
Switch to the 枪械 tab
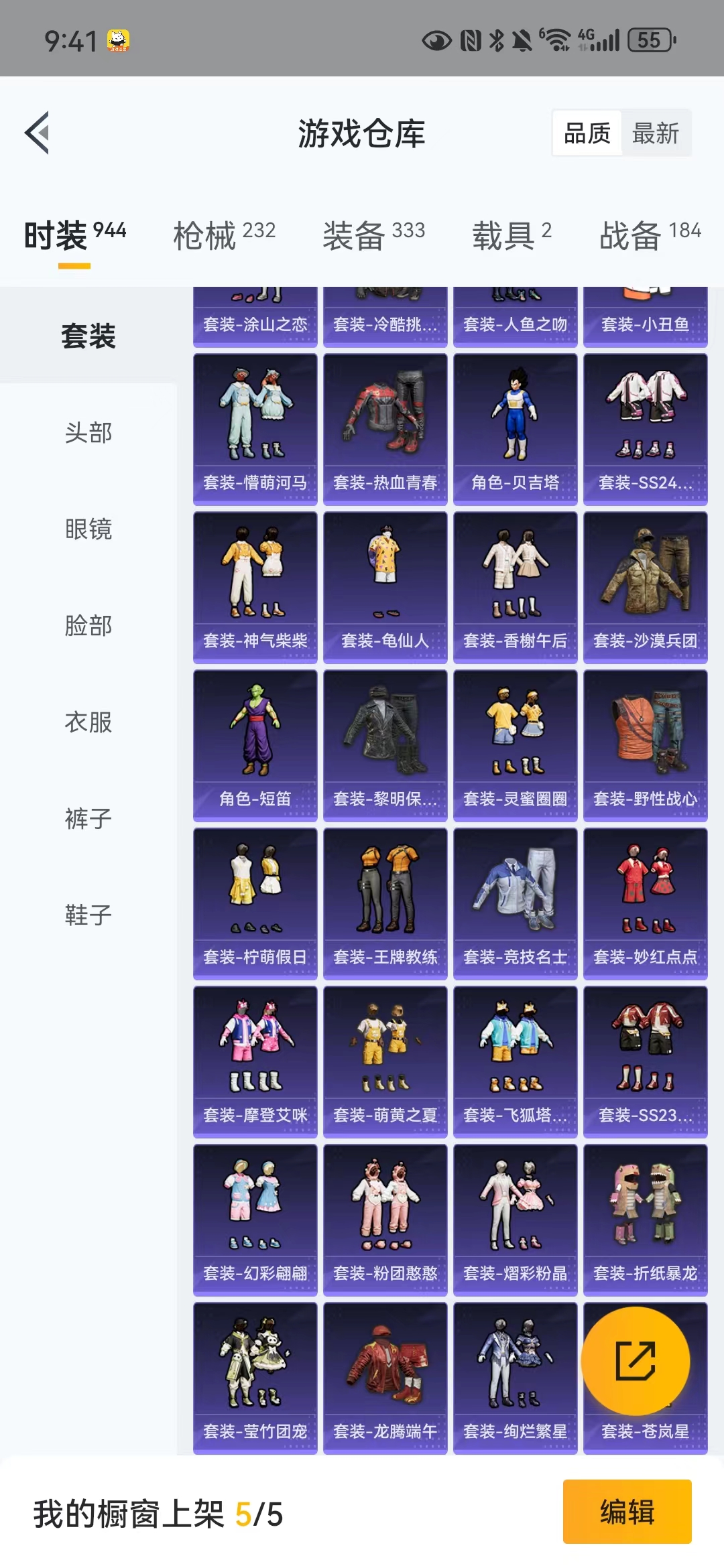coord(224,235)
